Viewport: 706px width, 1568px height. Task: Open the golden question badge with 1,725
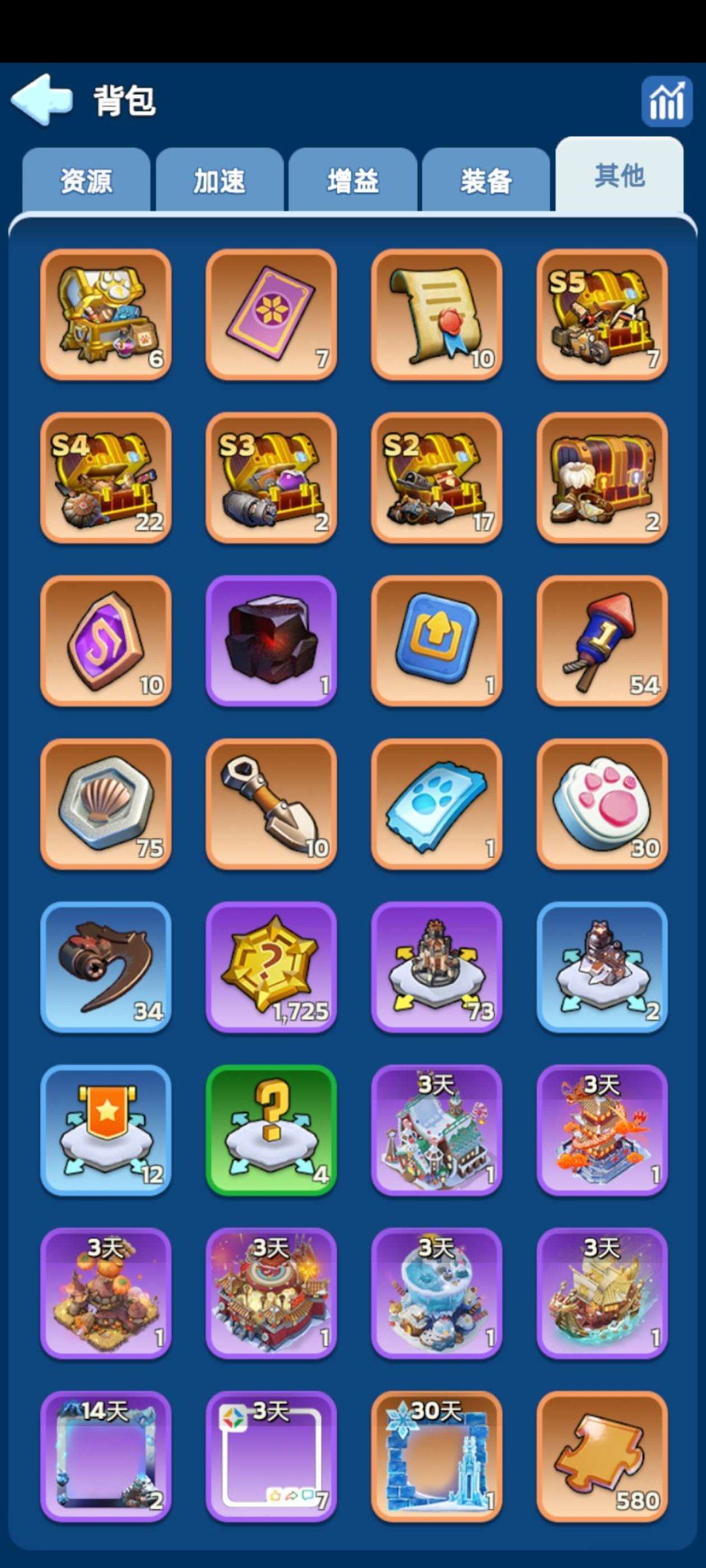point(271,967)
